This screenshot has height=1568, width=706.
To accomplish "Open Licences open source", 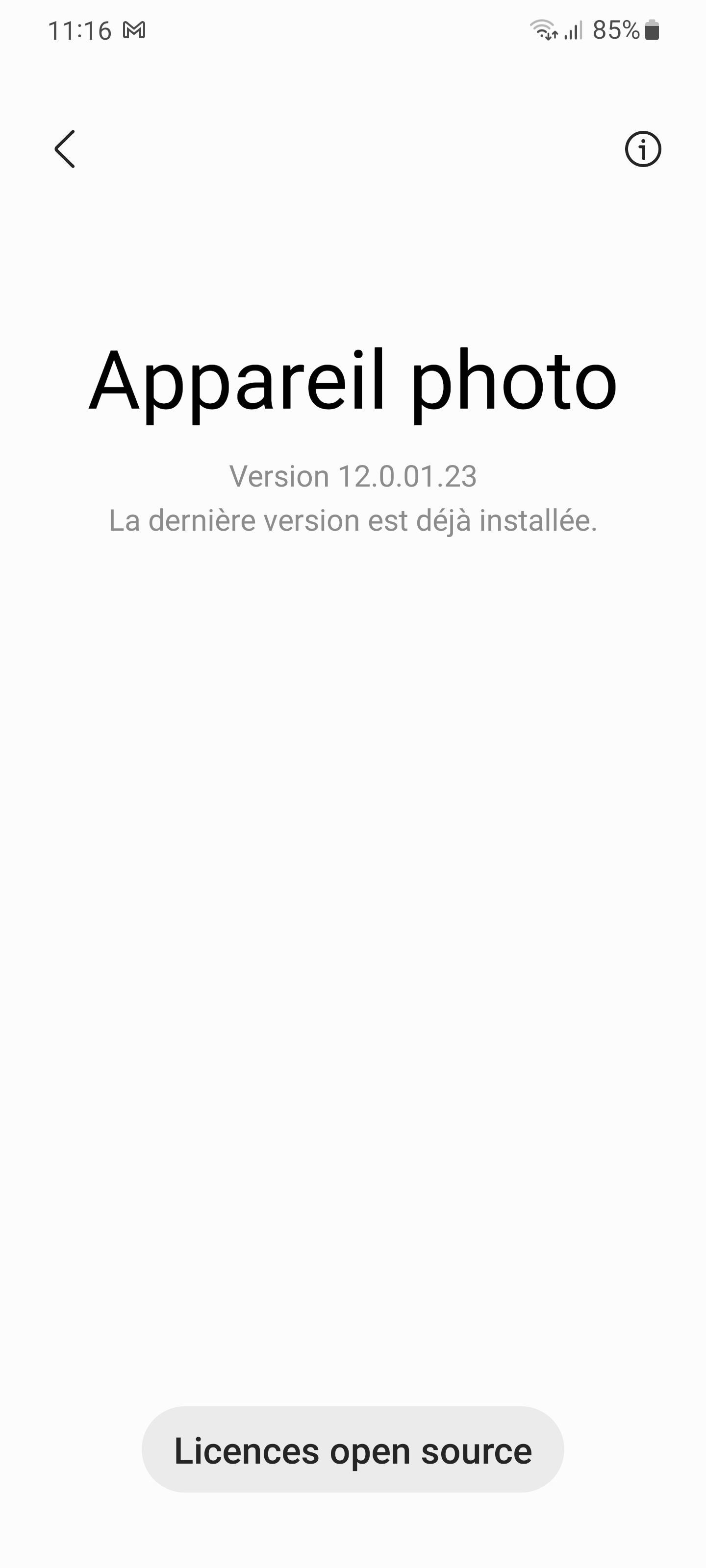I will 353,1451.
